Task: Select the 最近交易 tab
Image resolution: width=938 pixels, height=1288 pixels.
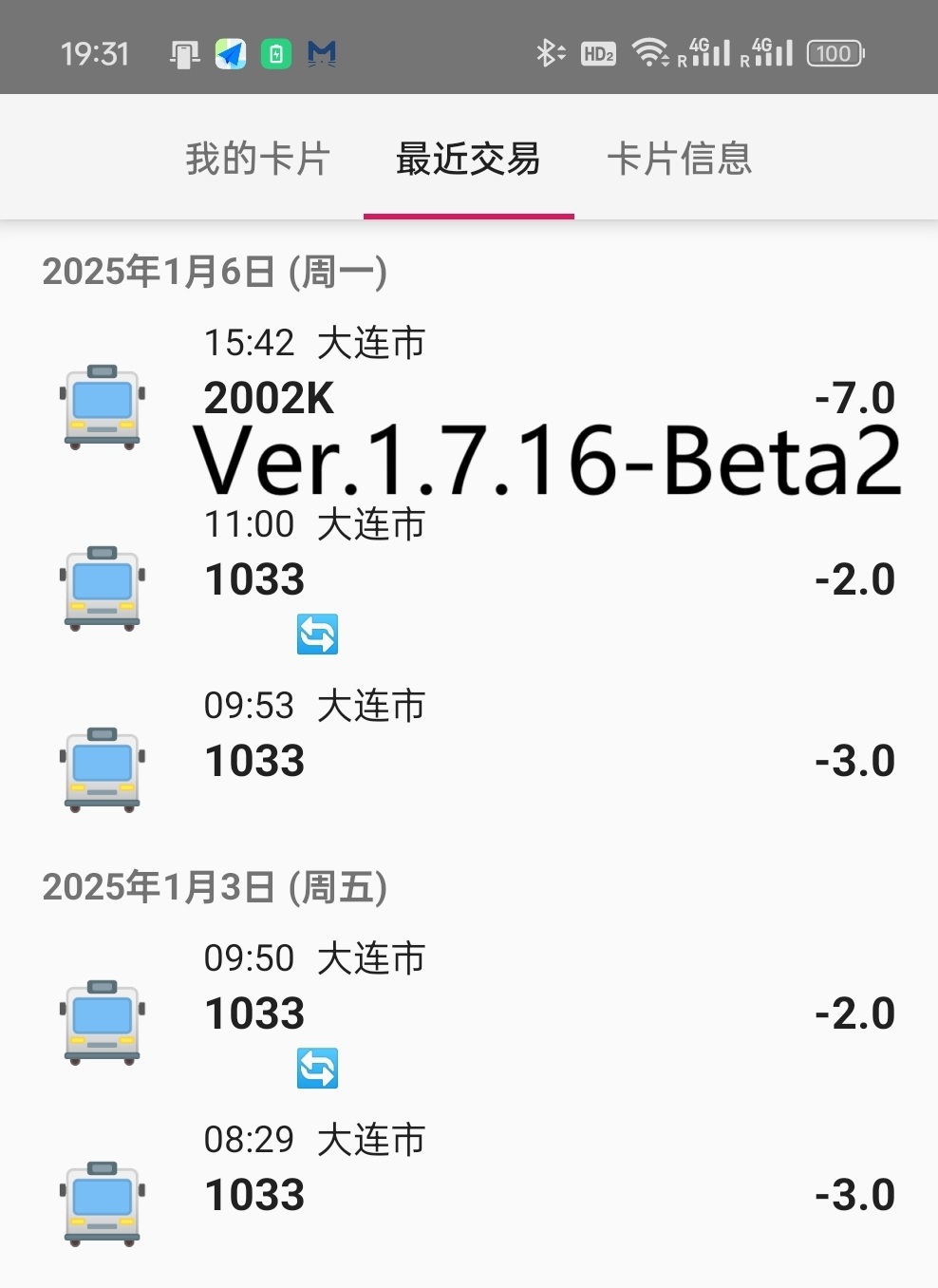Action: [x=468, y=159]
